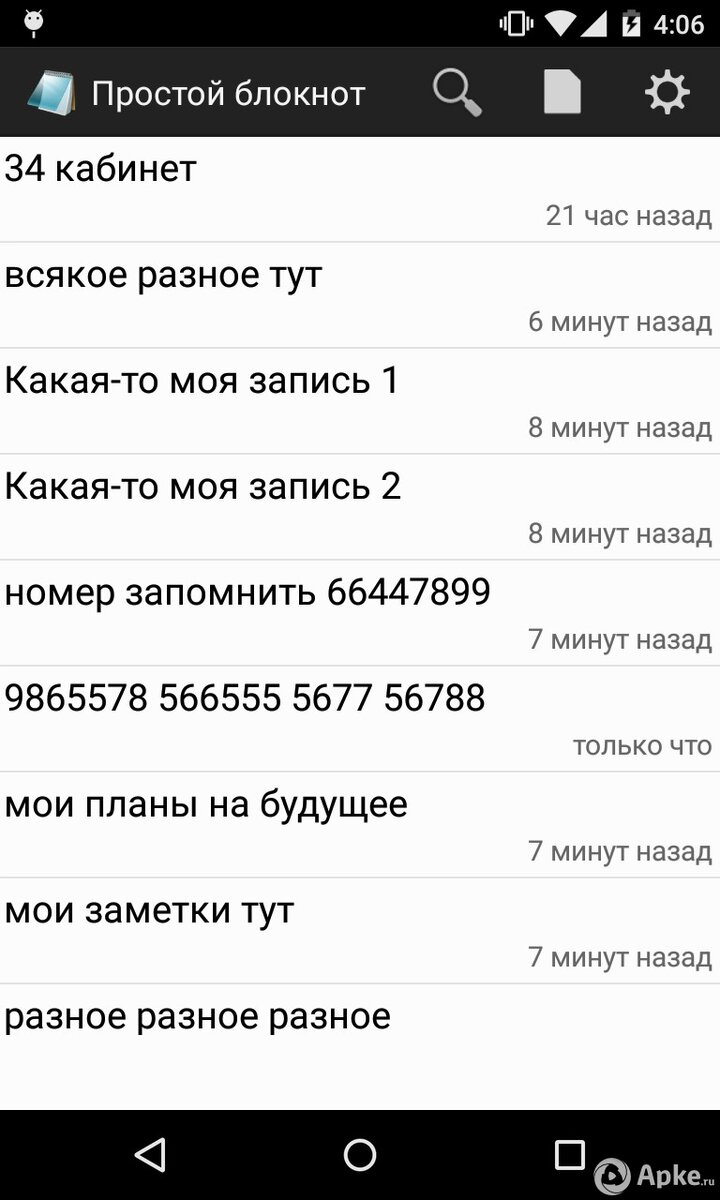
Task: Open note "номер запомнить 66447899"
Action: [x=360, y=613]
